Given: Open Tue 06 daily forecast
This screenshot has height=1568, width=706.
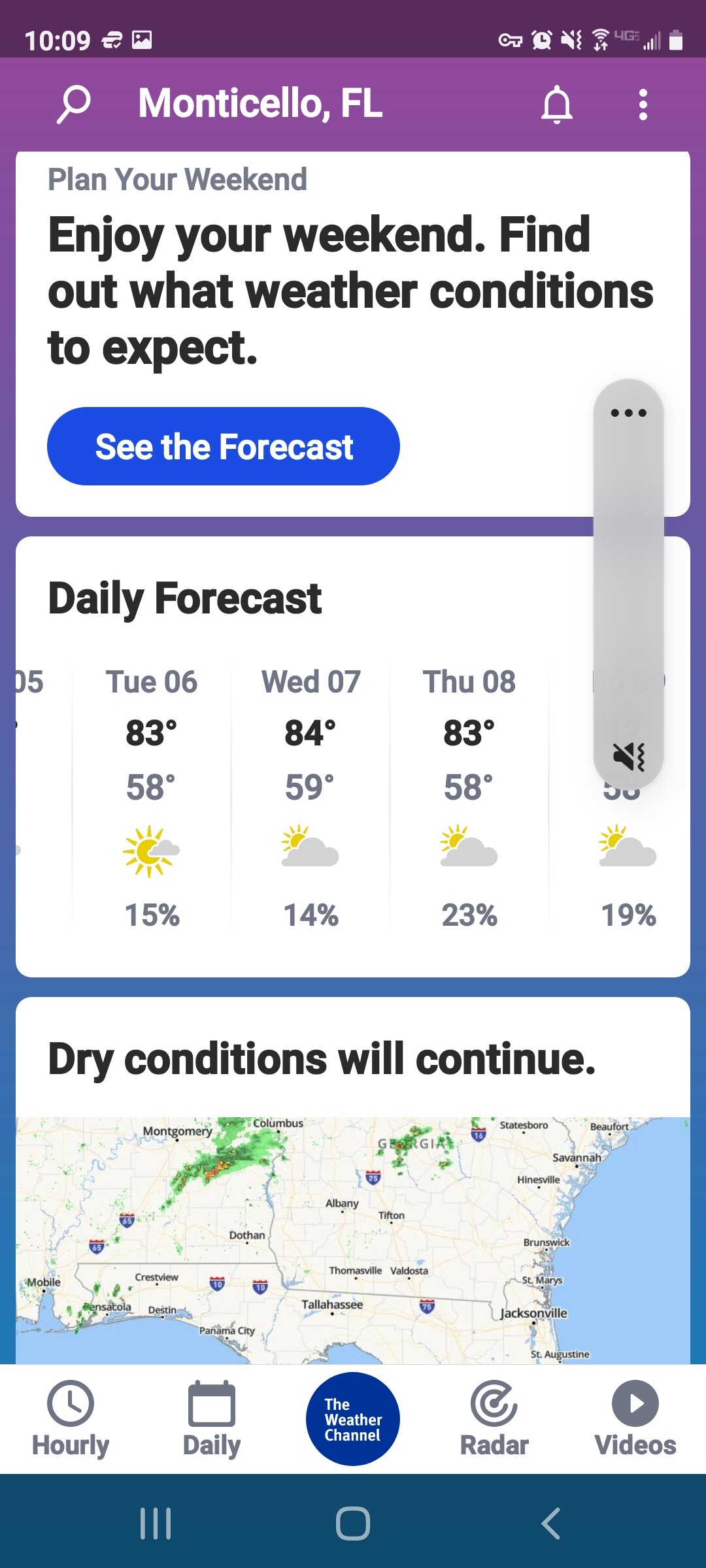Looking at the screenshot, I should 151,797.
